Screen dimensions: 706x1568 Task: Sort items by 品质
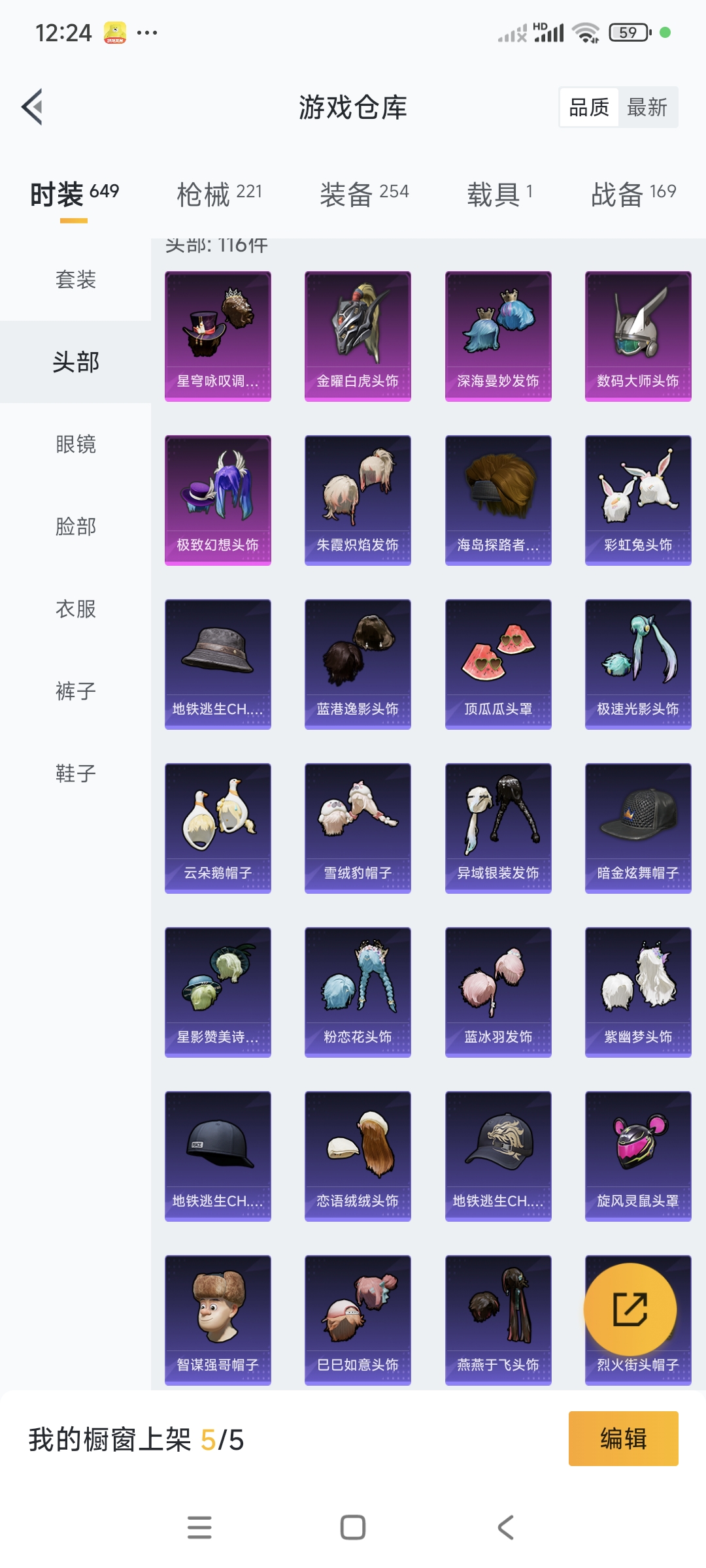589,107
